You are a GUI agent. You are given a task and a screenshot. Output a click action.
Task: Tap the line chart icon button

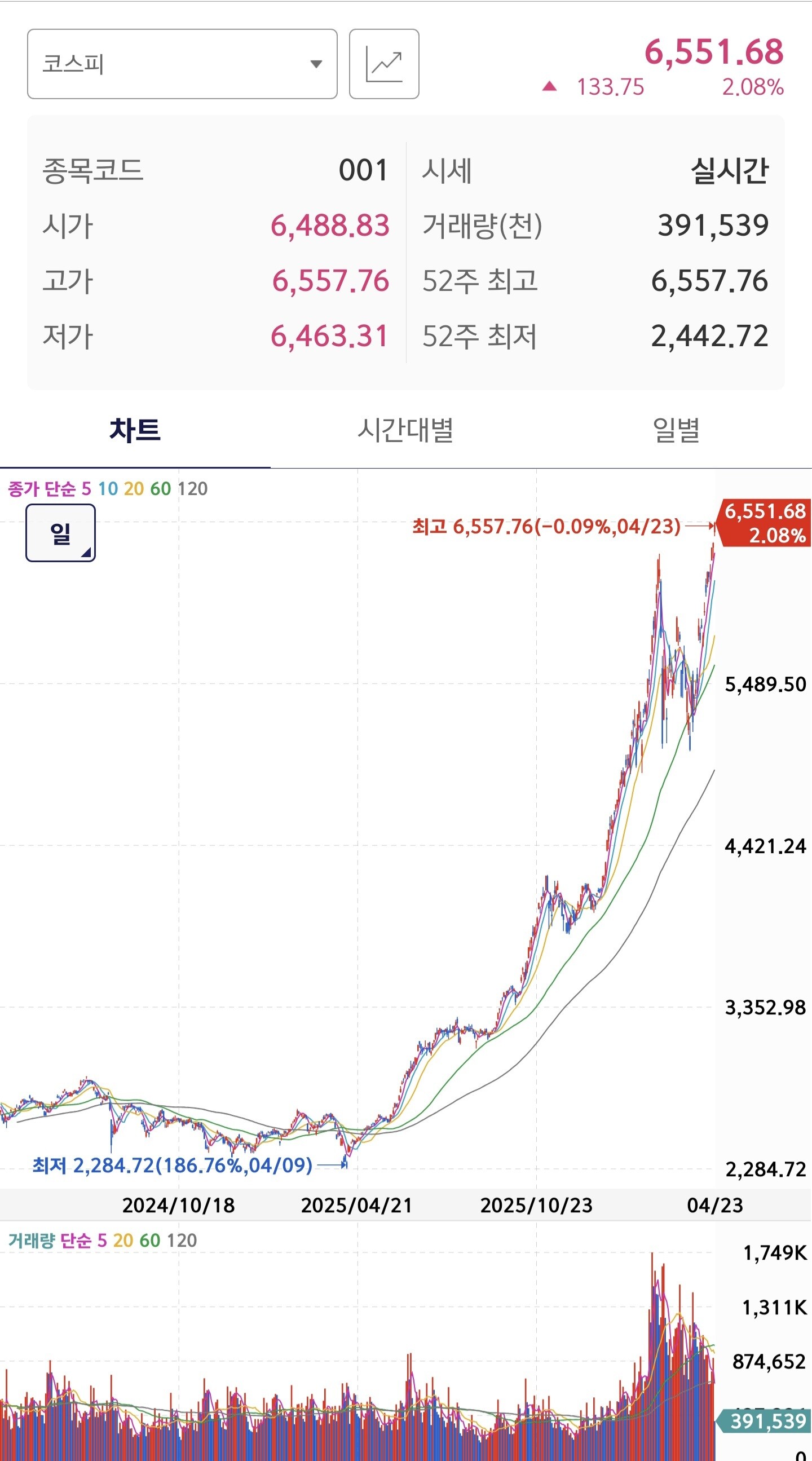point(384,64)
